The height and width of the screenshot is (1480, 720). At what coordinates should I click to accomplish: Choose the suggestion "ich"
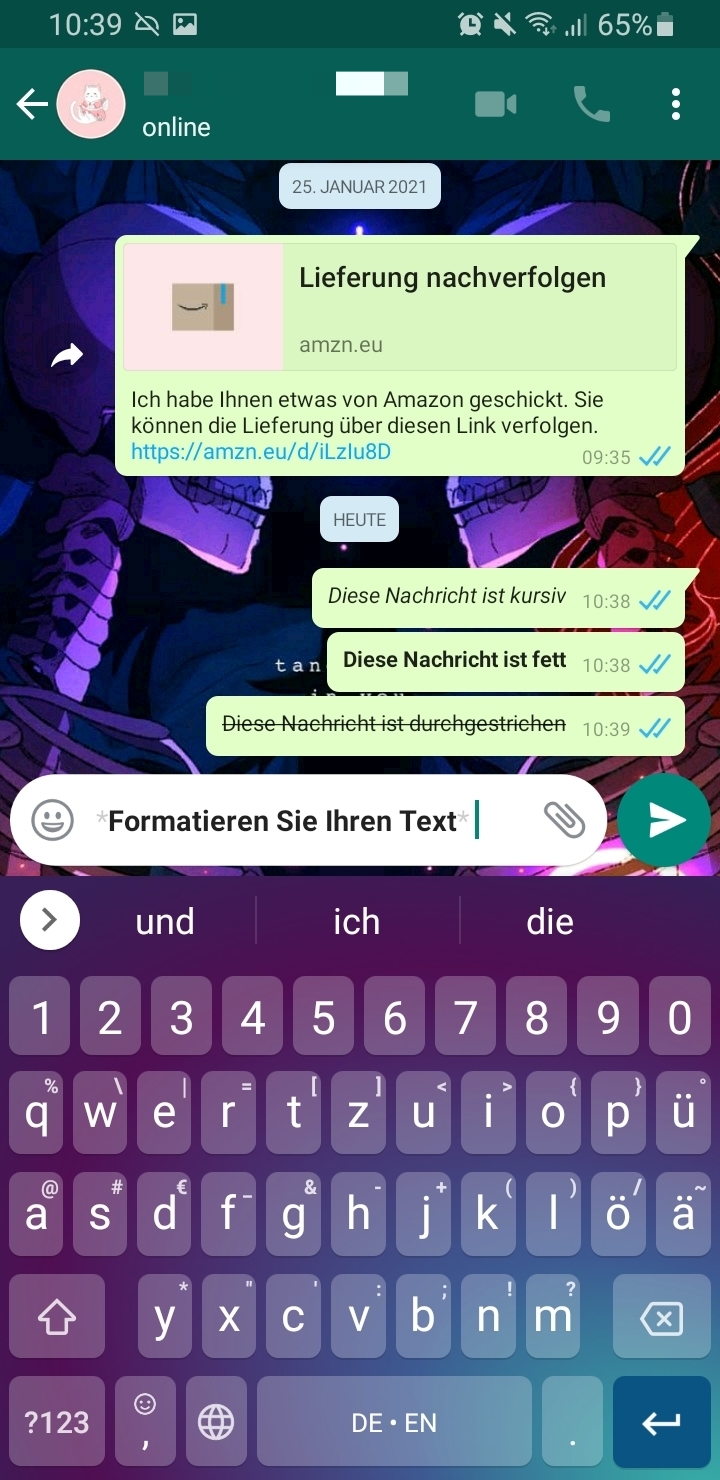pyautogui.click(x=357, y=921)
